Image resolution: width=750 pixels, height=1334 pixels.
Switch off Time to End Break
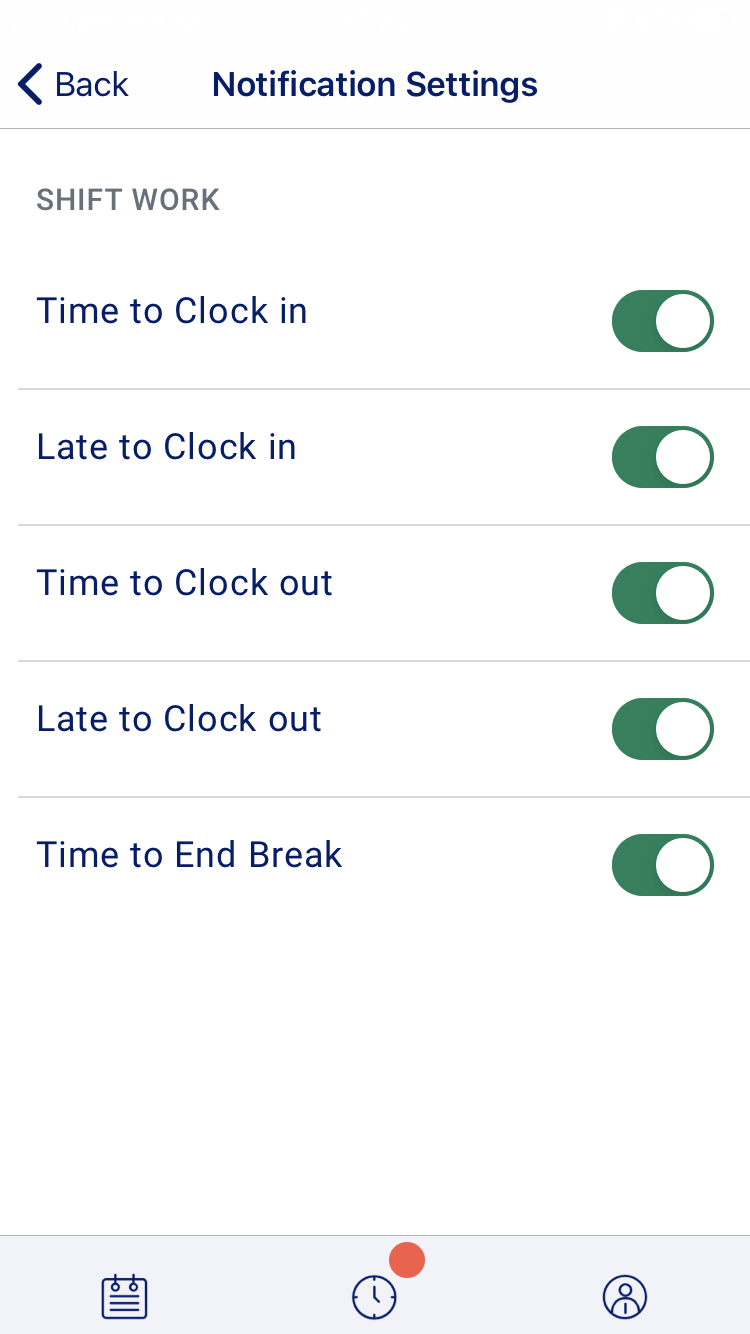click(x=662, y=865)
